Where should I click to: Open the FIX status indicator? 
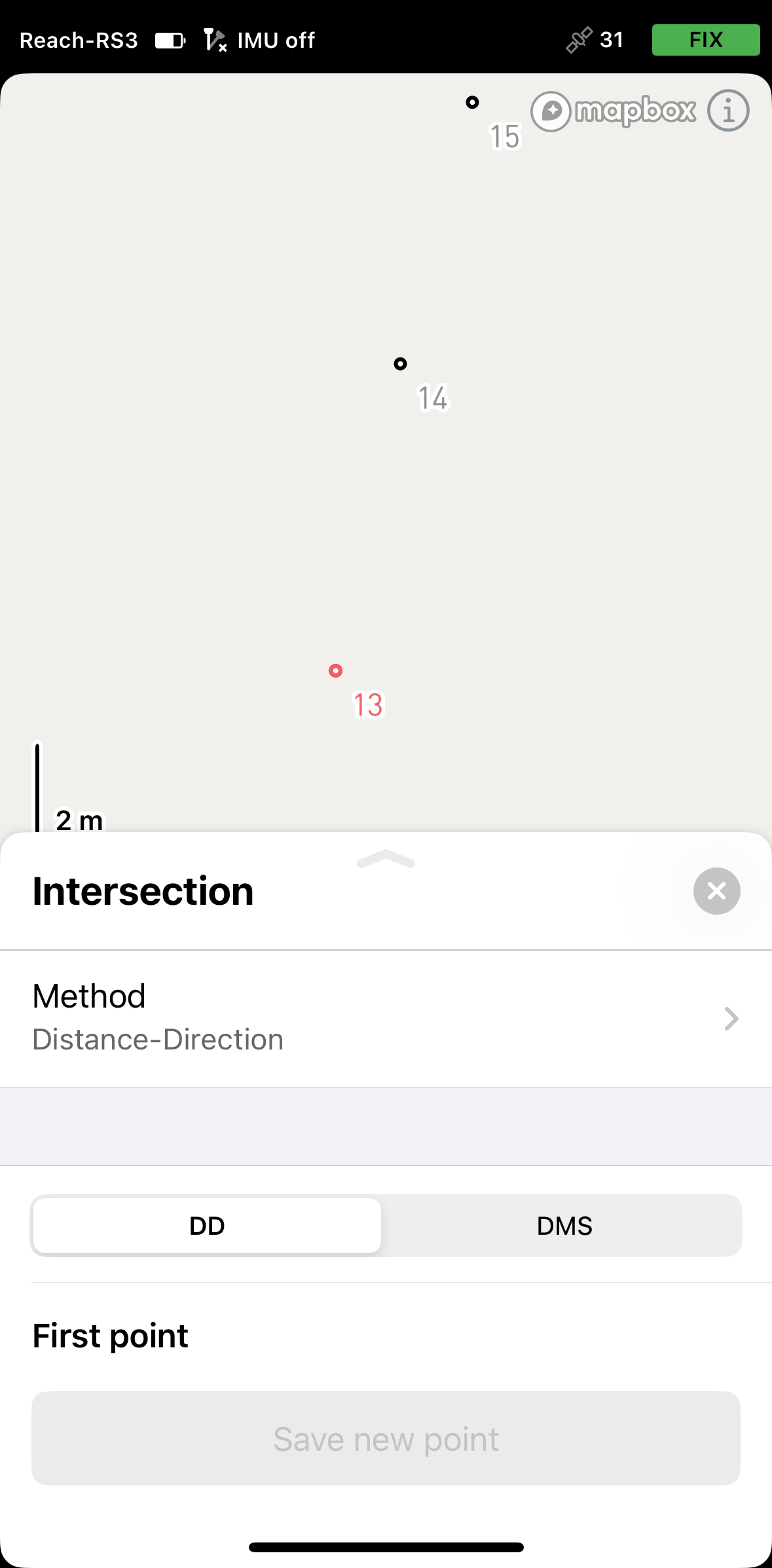coord(706,40)
